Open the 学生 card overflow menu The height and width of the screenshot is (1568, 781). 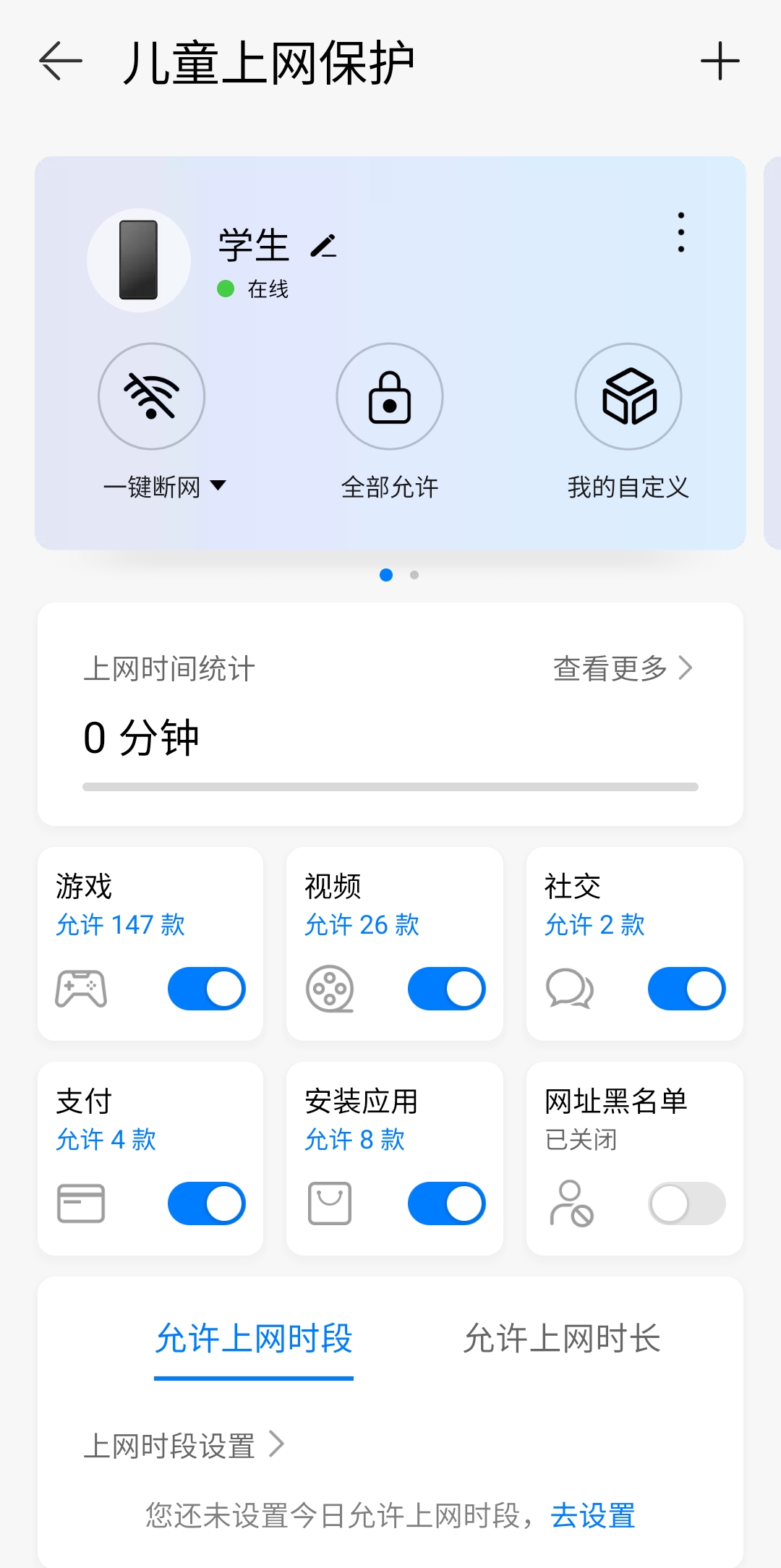(680, 232)
